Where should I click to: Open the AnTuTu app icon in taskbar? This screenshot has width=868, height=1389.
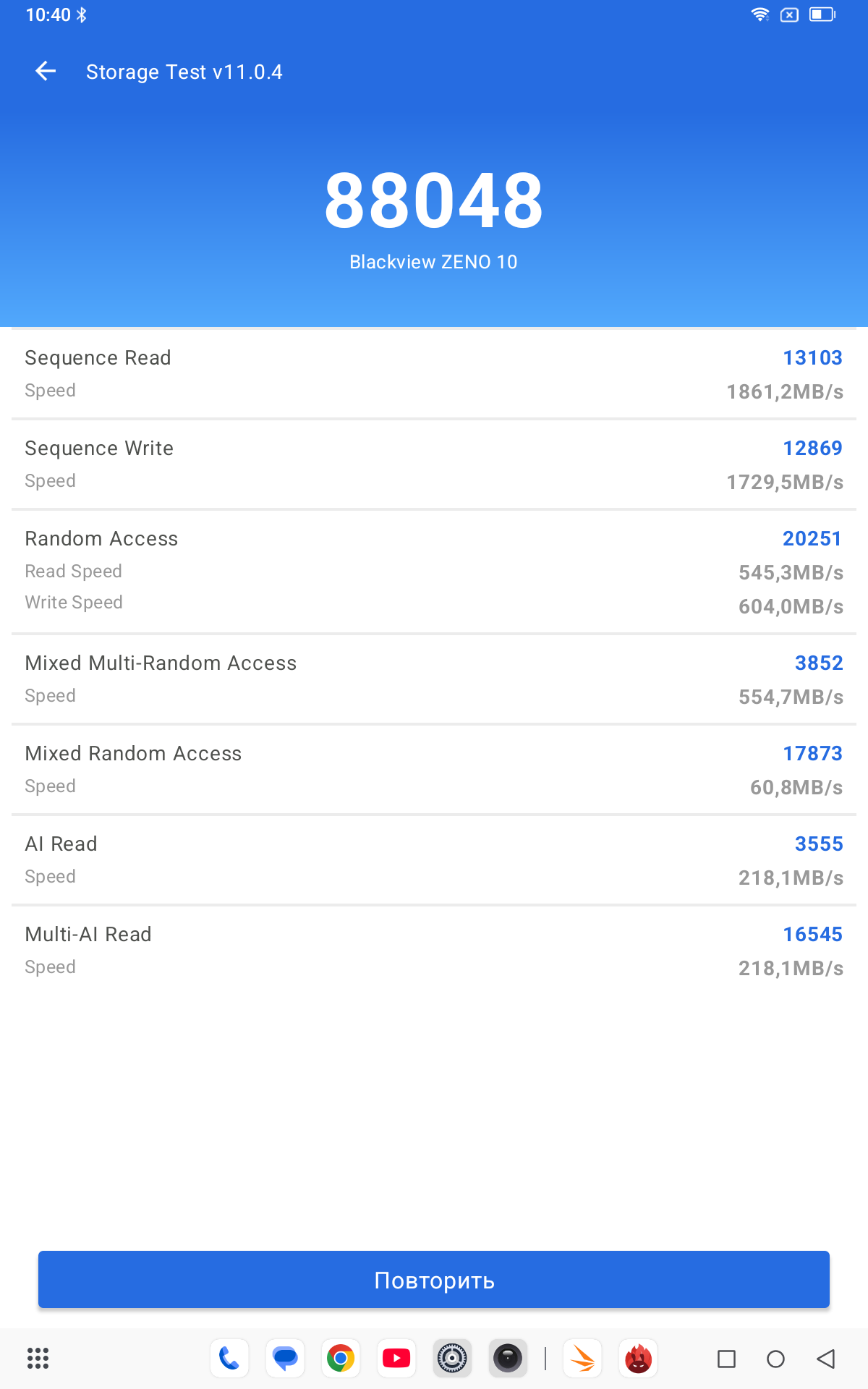(638, 1359)
